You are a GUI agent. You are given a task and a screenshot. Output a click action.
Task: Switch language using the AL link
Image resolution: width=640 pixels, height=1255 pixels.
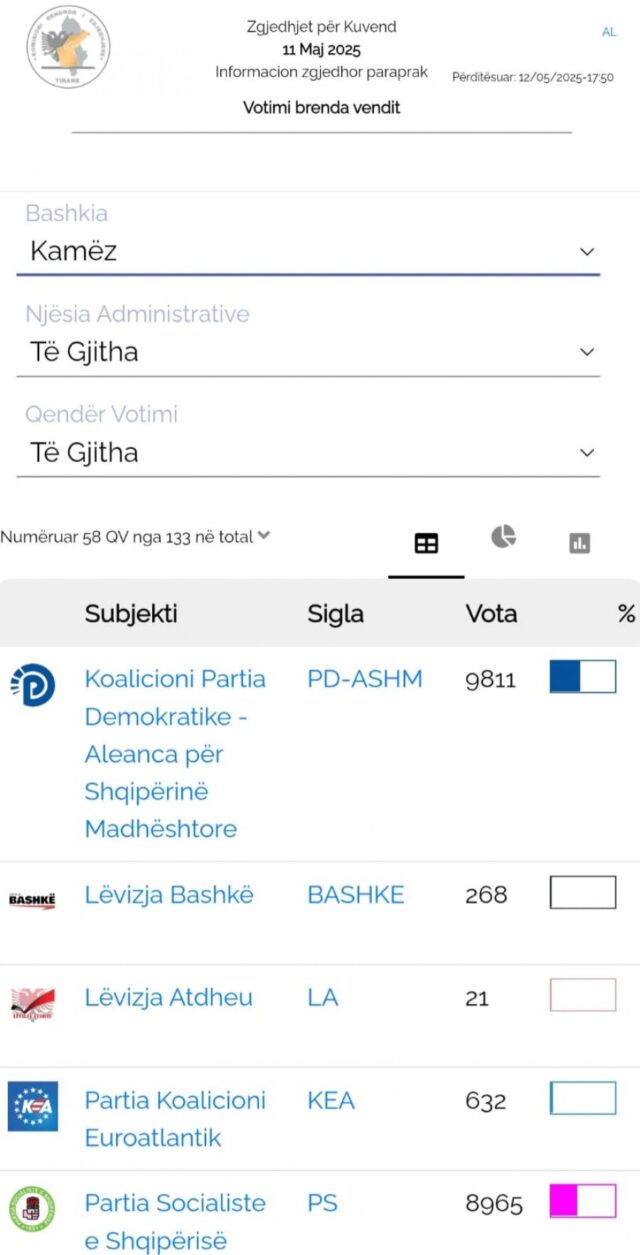(x=609, y=32)
